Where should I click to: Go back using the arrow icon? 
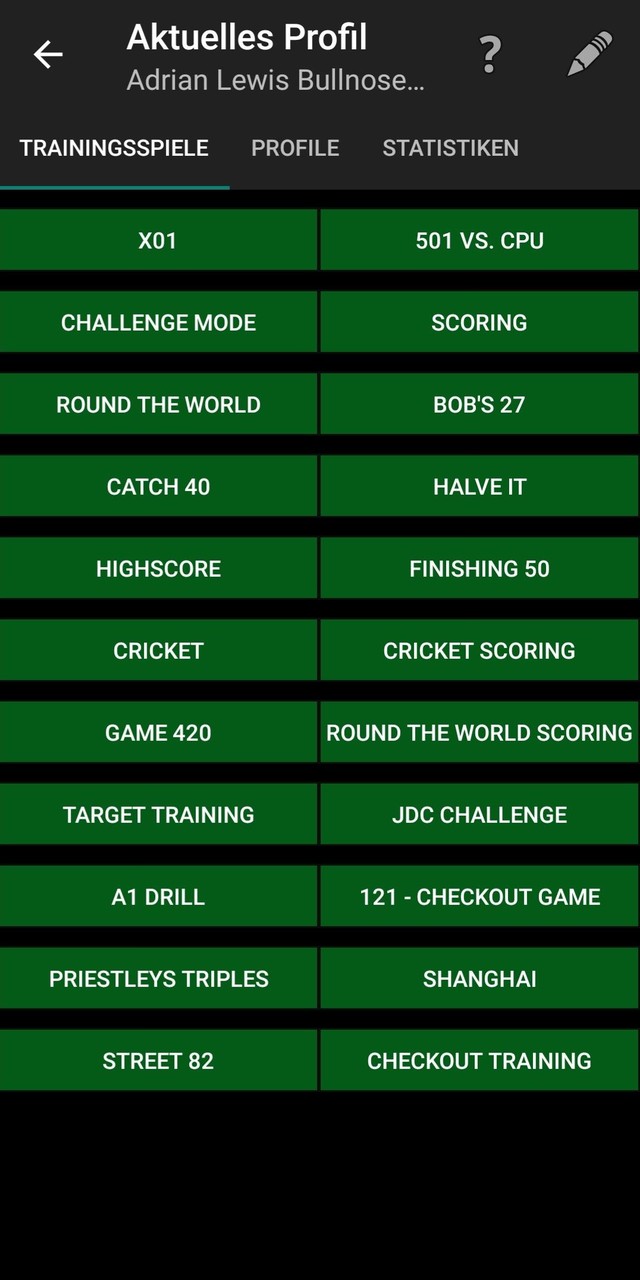point(48,55)
